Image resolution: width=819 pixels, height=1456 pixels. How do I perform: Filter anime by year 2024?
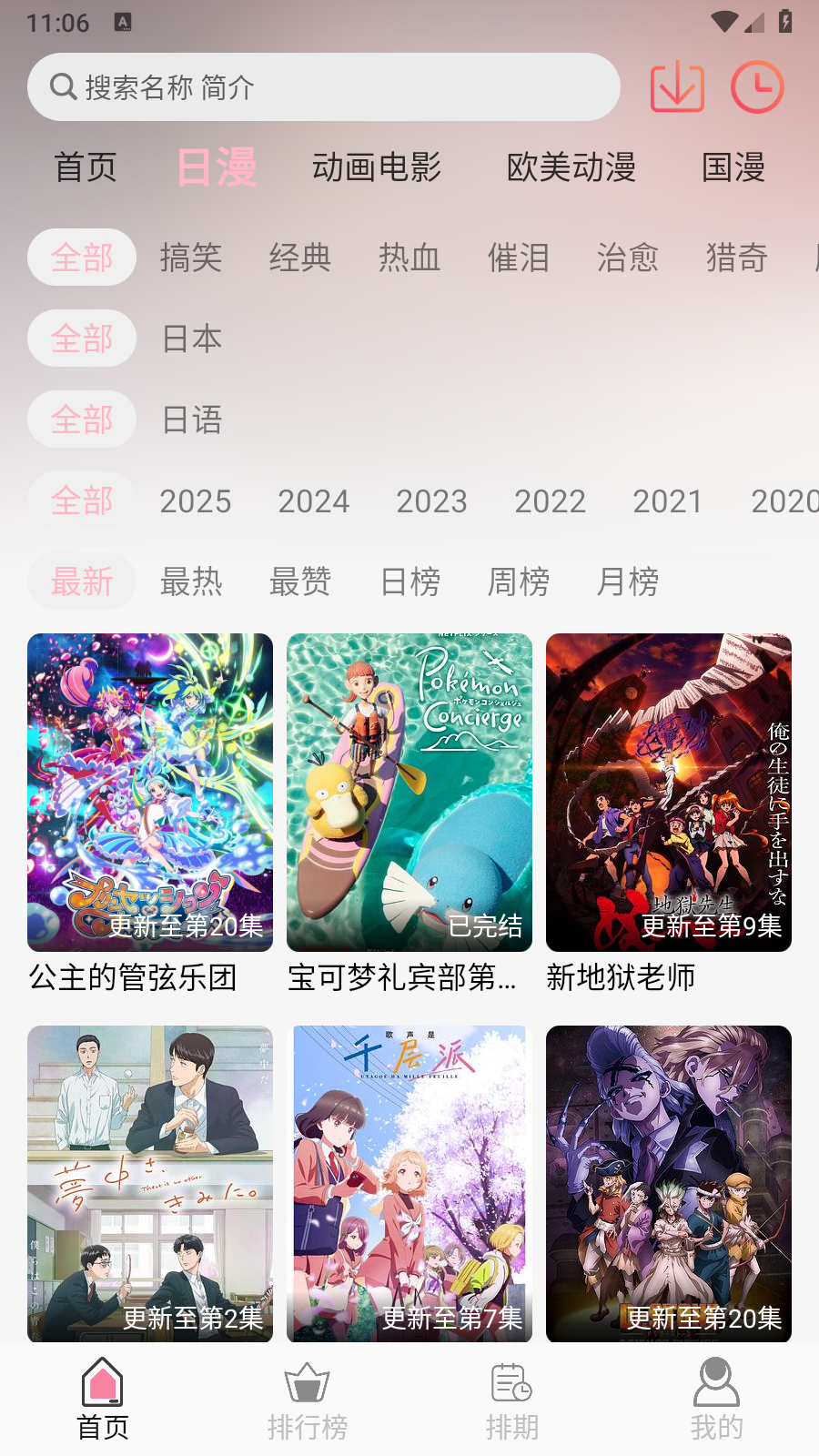313,501
